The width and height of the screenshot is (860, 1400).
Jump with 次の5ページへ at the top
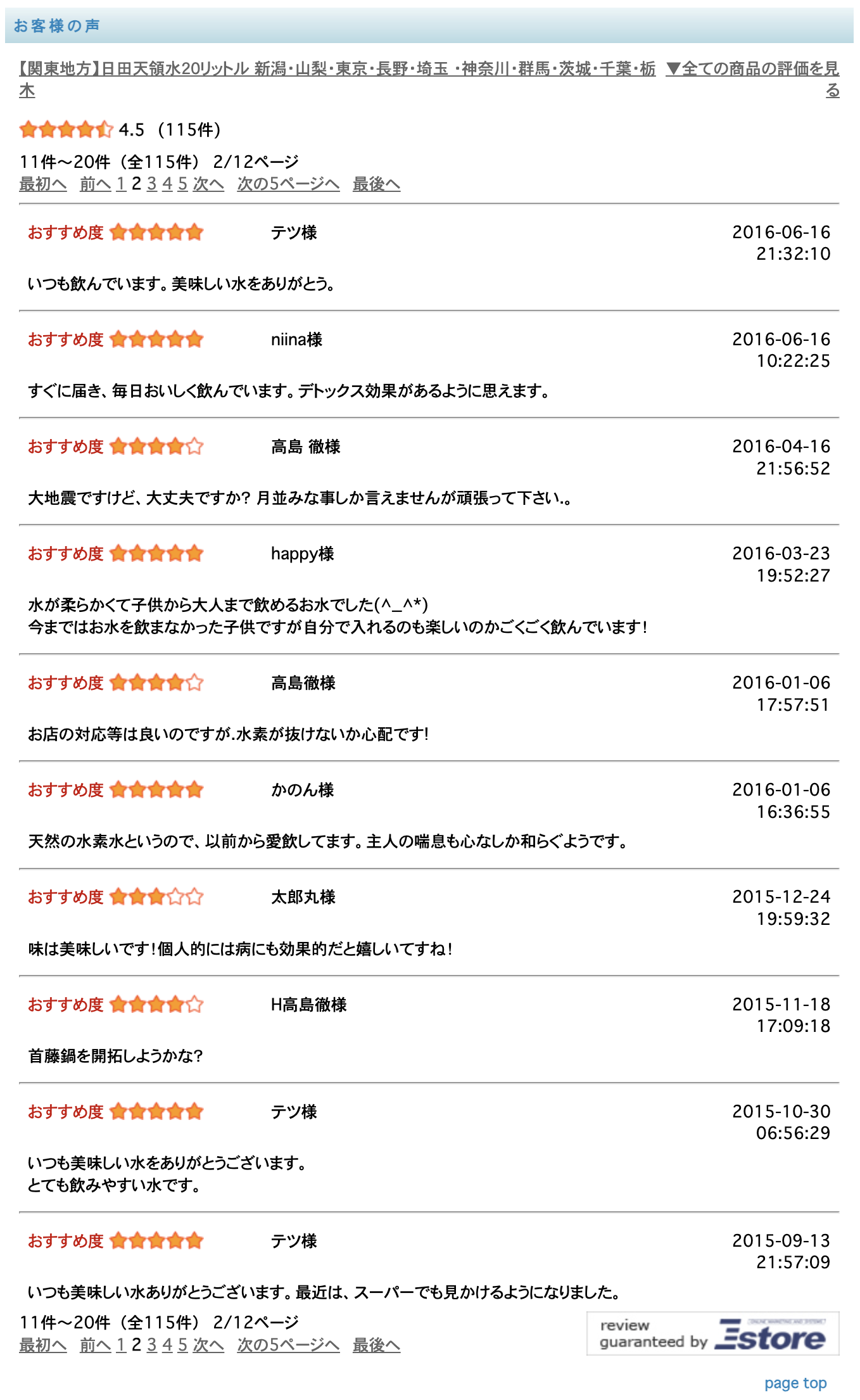point(288,184)
